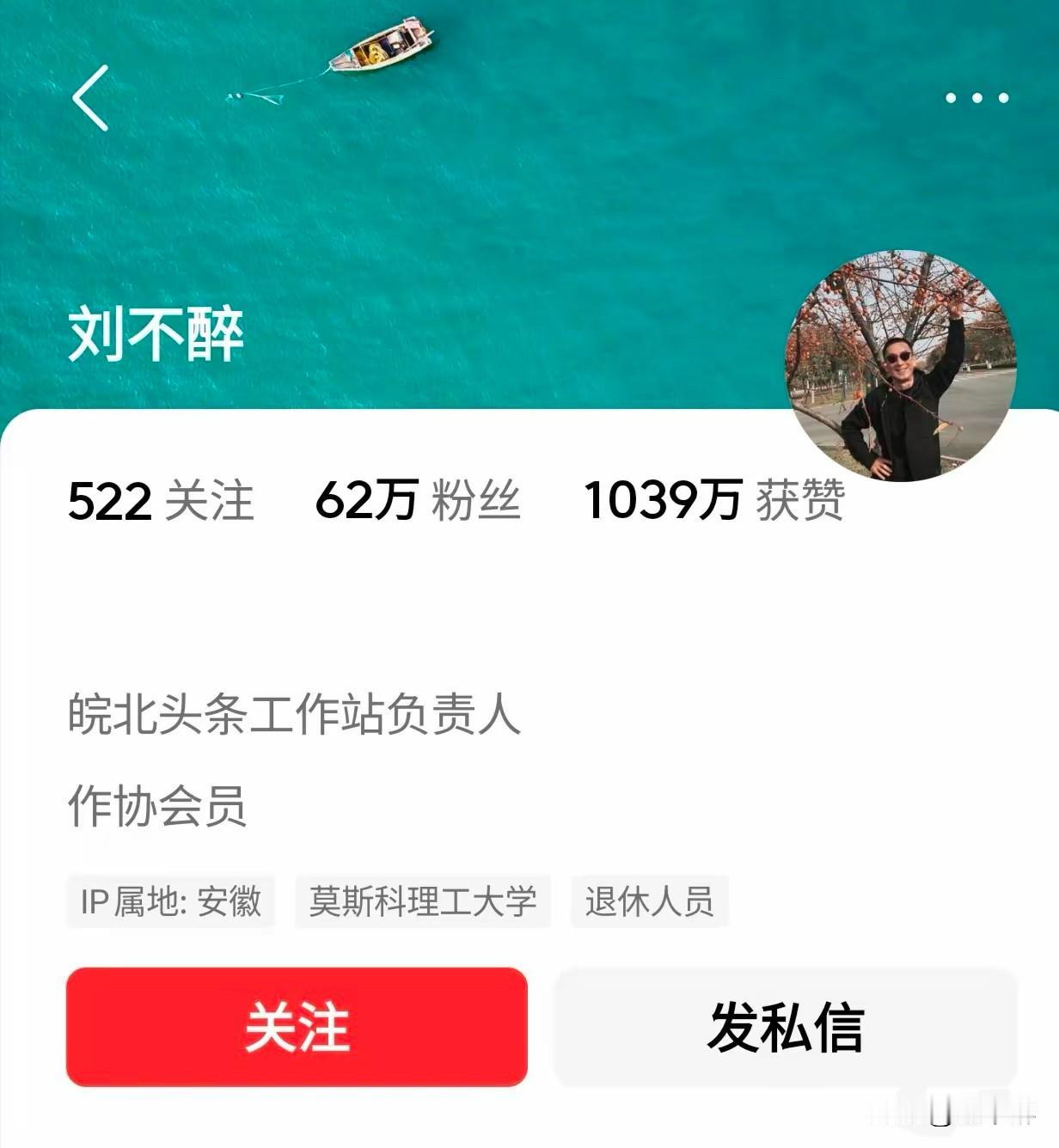The width and height of the screenshot is (1059, 1148).
Task: Tap the 发私信 private message button
Action: 789,1024
